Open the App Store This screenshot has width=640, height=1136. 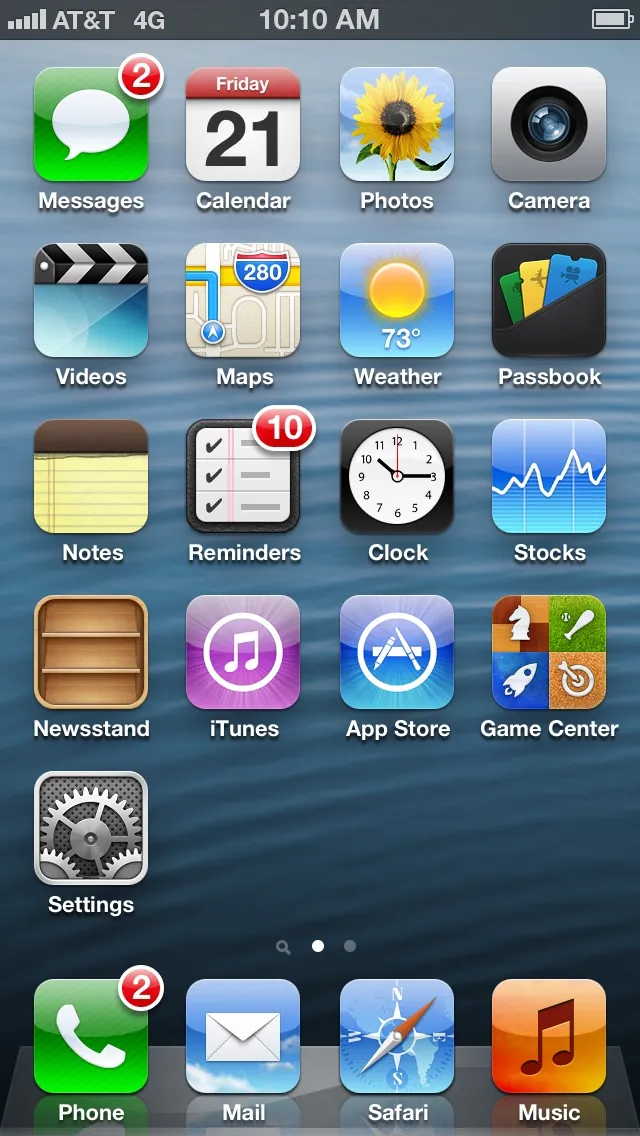click(396, 652)
